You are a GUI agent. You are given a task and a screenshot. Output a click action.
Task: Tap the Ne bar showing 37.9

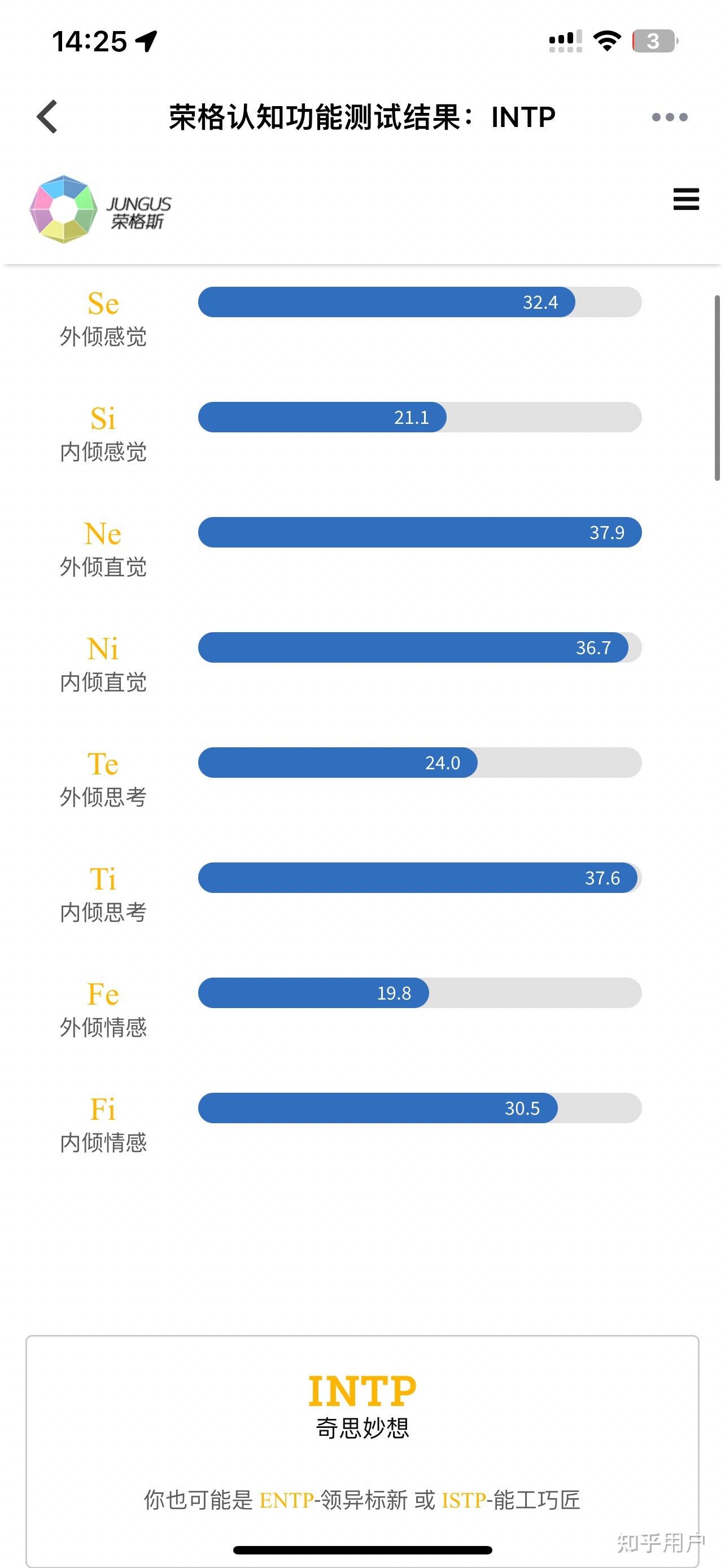coord(420,532)
